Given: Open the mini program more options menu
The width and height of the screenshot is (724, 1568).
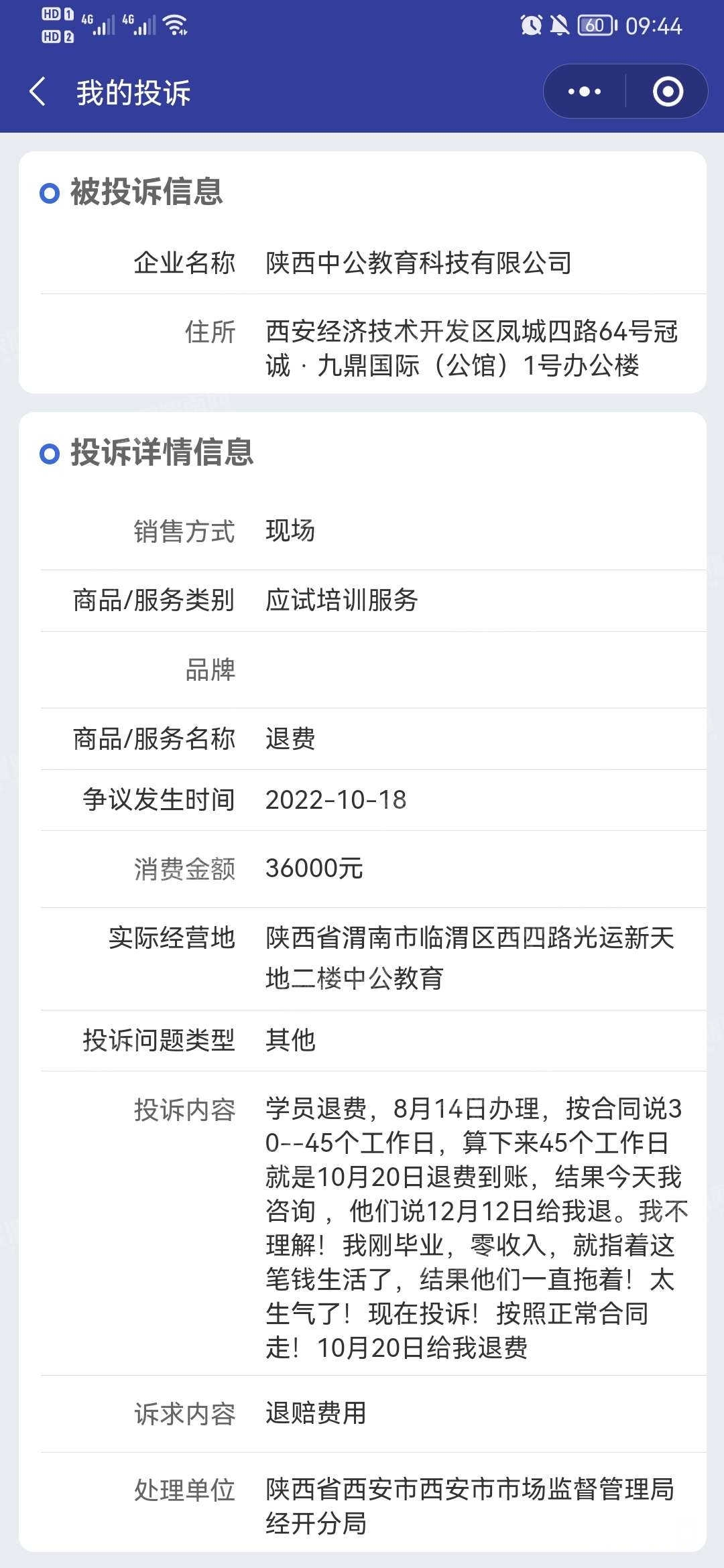Looking at the screenshot, I should (x=585, y=92).
